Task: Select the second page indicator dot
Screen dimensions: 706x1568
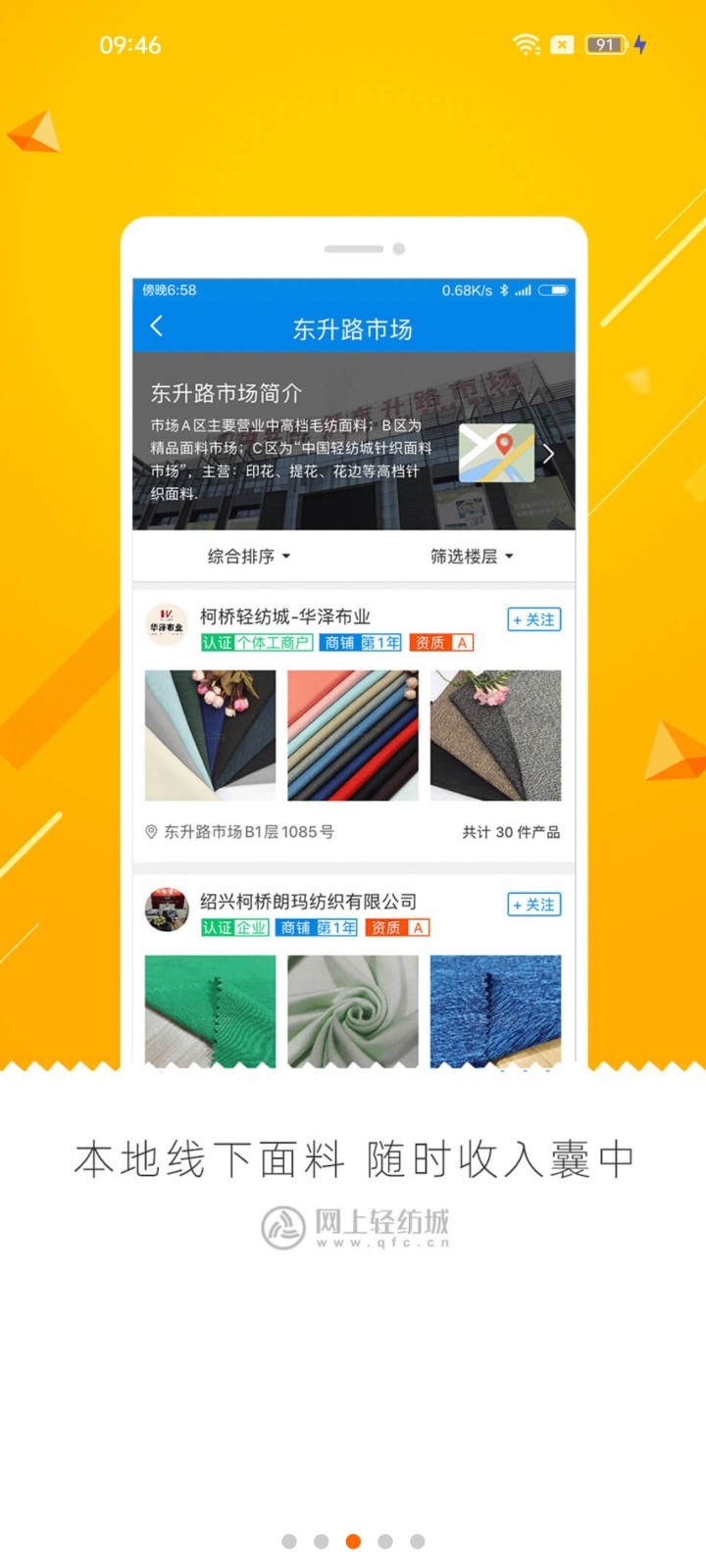Action: [x=321, y=1542]
